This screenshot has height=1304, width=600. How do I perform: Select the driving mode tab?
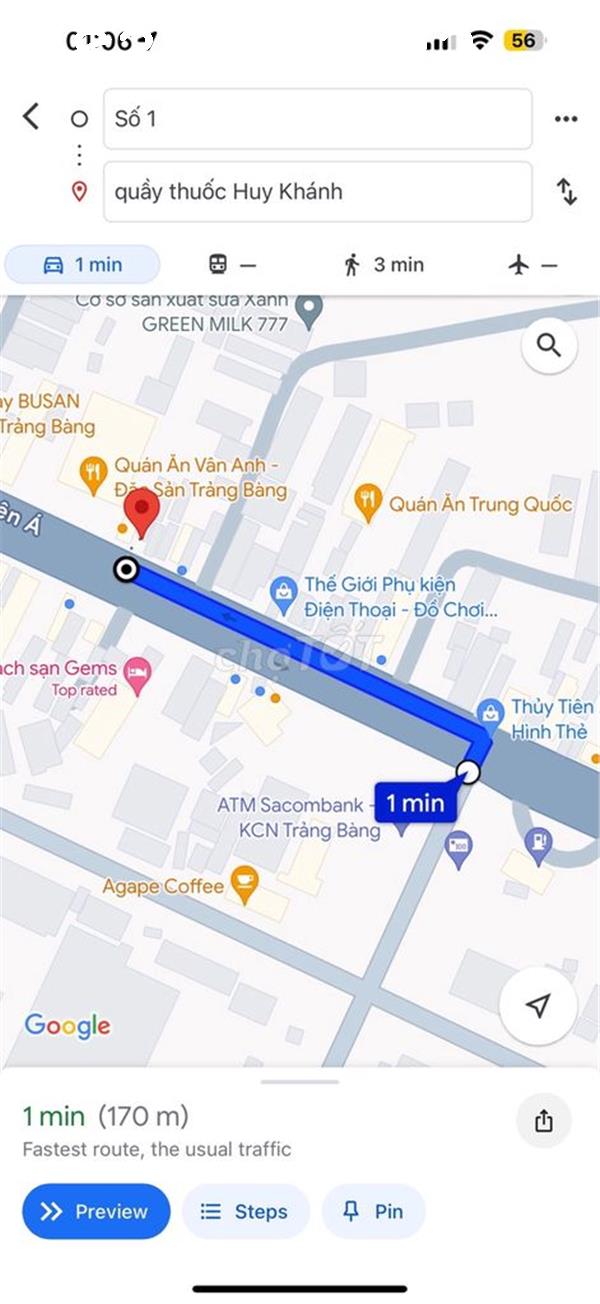click(x=83, y=265)
